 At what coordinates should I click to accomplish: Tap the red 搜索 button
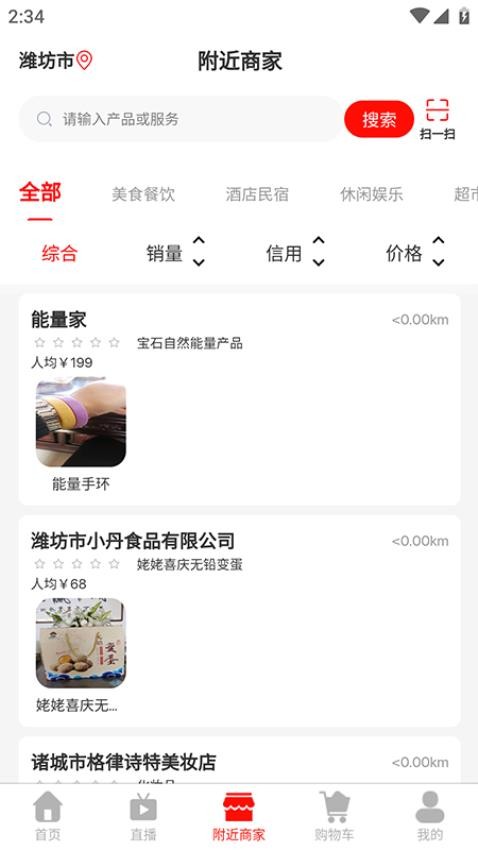click(x=379, y=119)
